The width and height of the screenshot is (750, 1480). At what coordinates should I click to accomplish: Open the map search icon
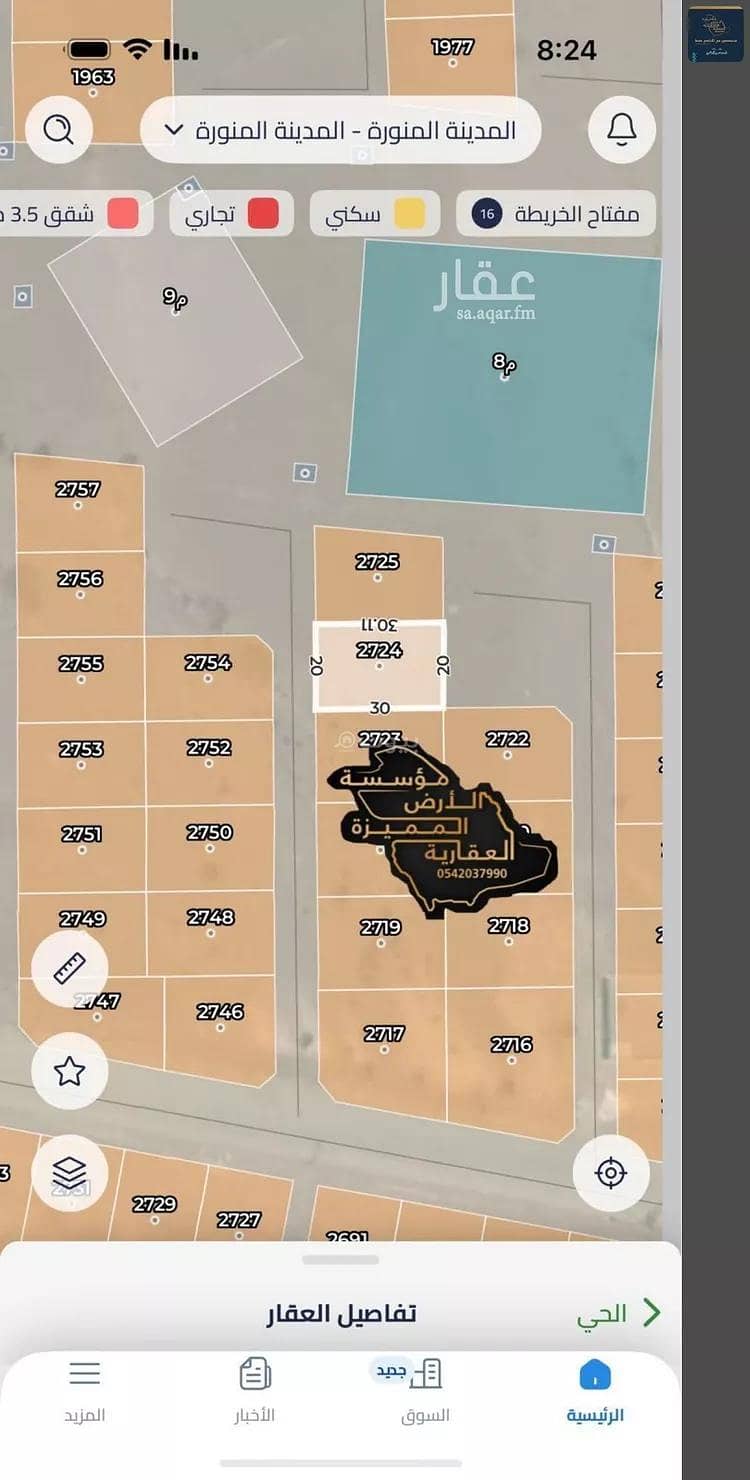tap(59, 129)
